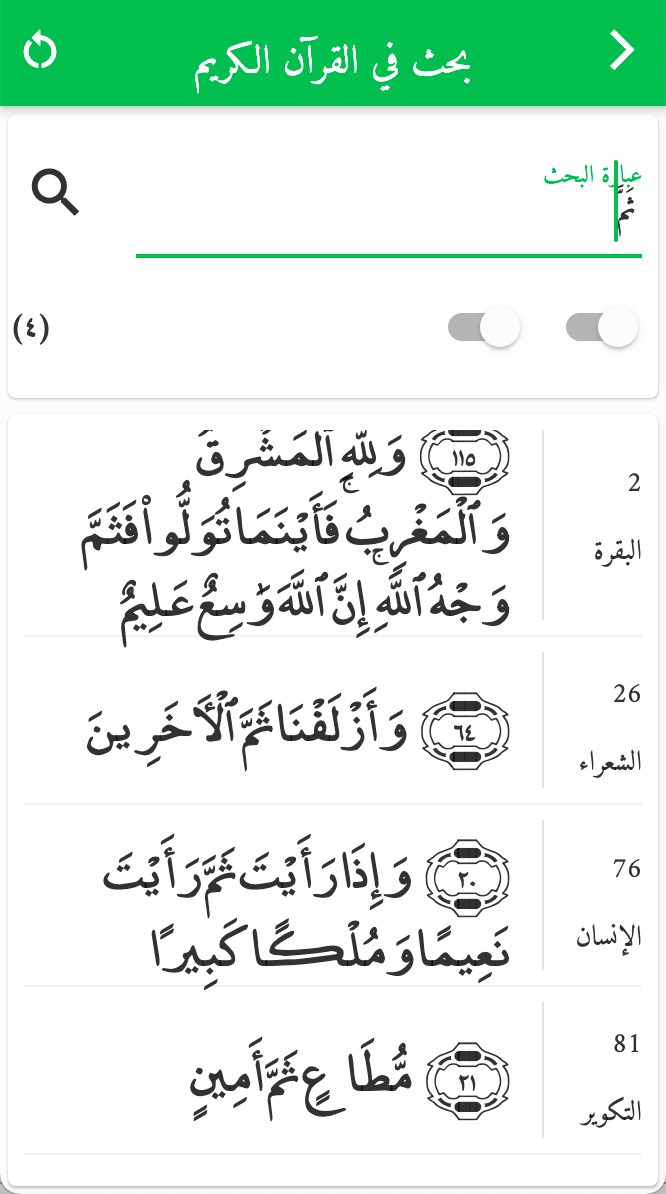Tap the magnifier search icon
Image resolution: width=666 pixels, height=1194 pixels.
coord(55,193)
